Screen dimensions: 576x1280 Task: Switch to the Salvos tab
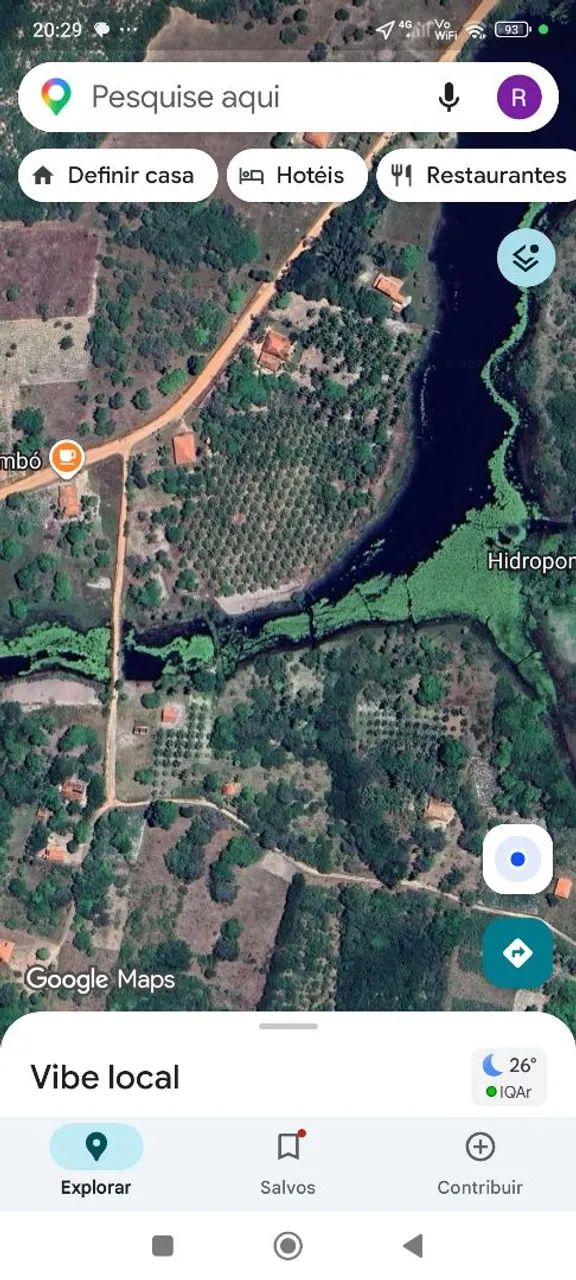tap(288, 1162)
